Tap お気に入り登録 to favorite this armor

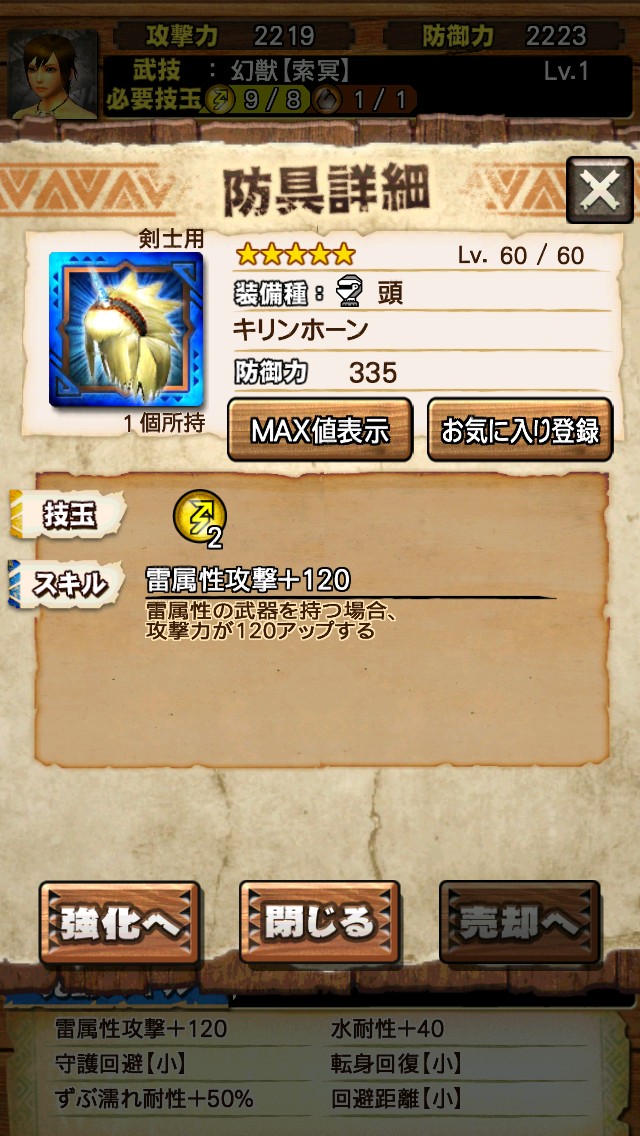tap(520, 430)
